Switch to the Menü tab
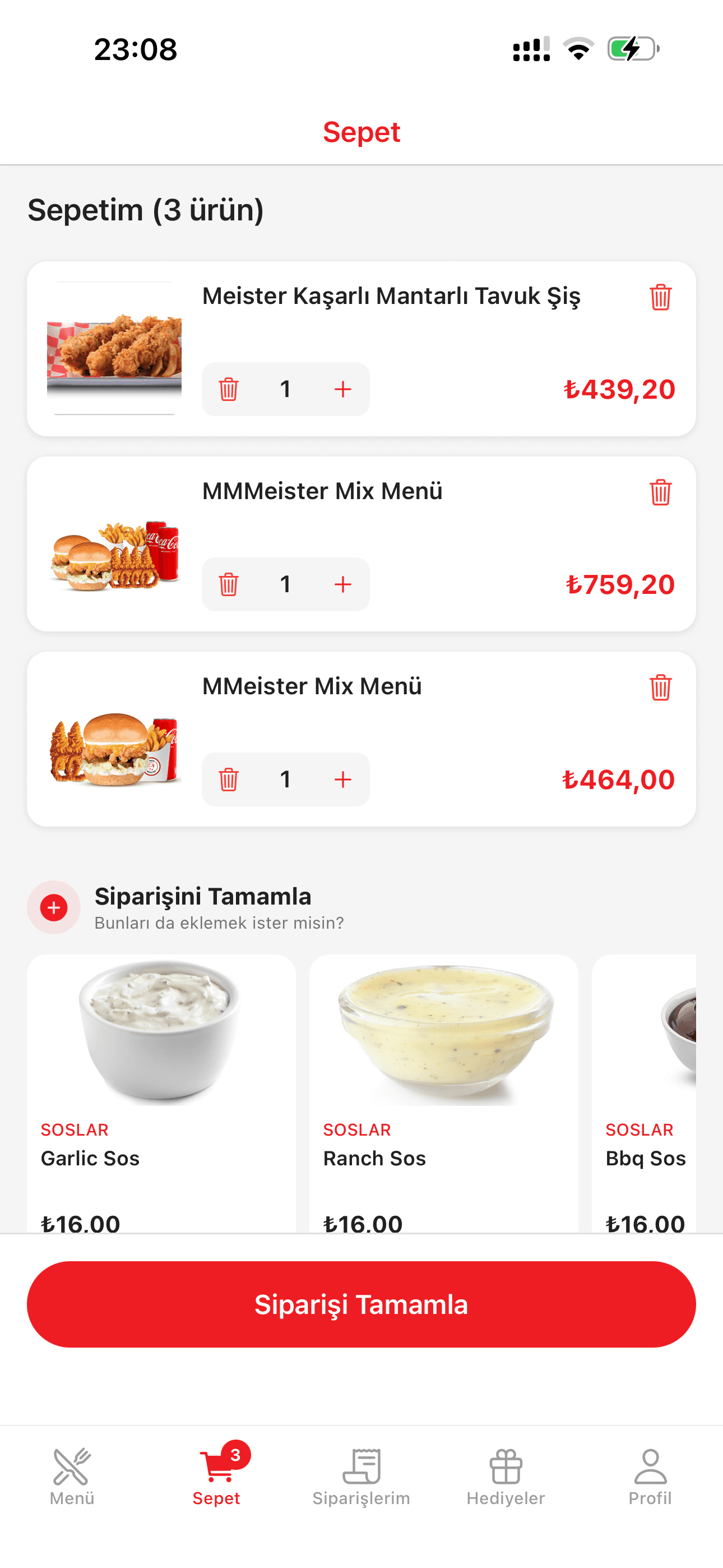 72,1477
